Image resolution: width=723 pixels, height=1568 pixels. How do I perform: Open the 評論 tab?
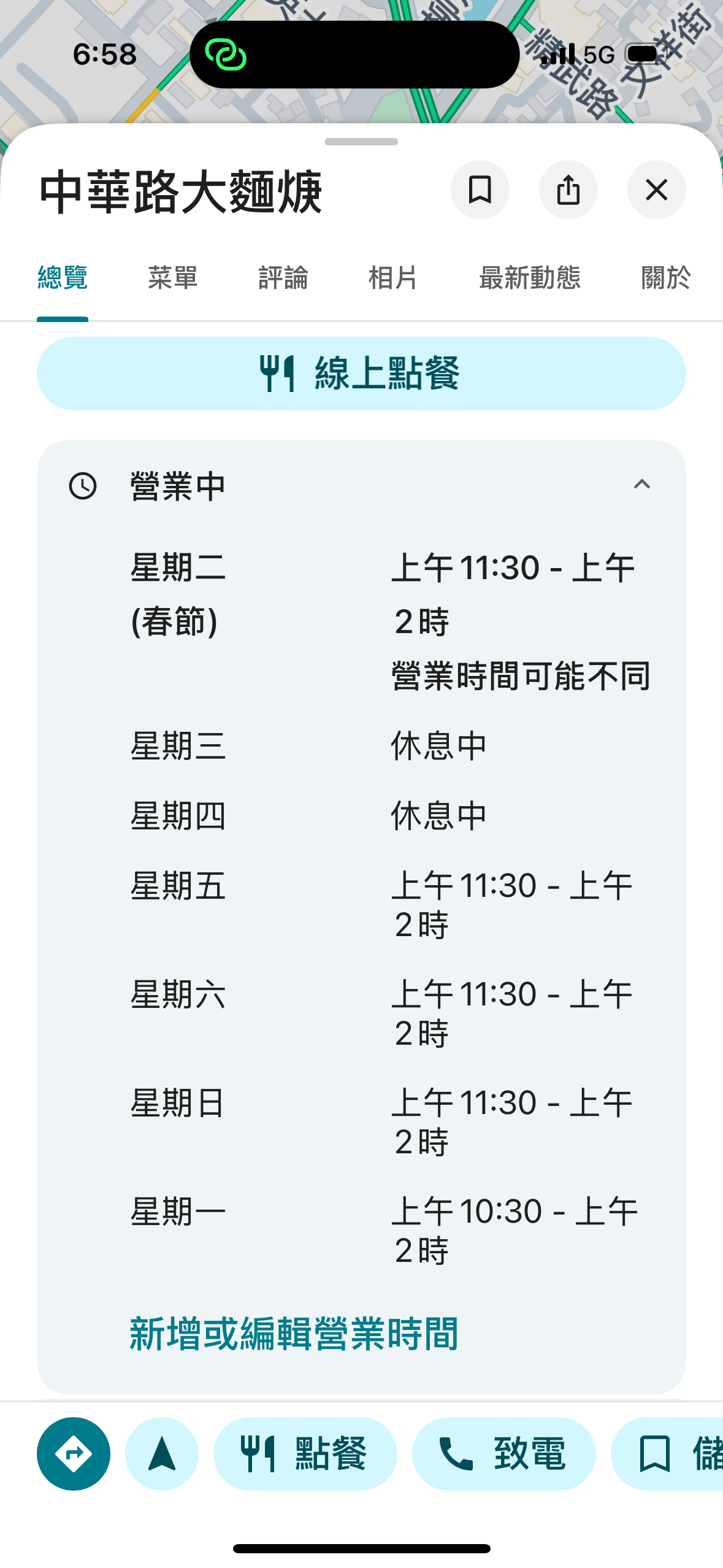[283, 278]
